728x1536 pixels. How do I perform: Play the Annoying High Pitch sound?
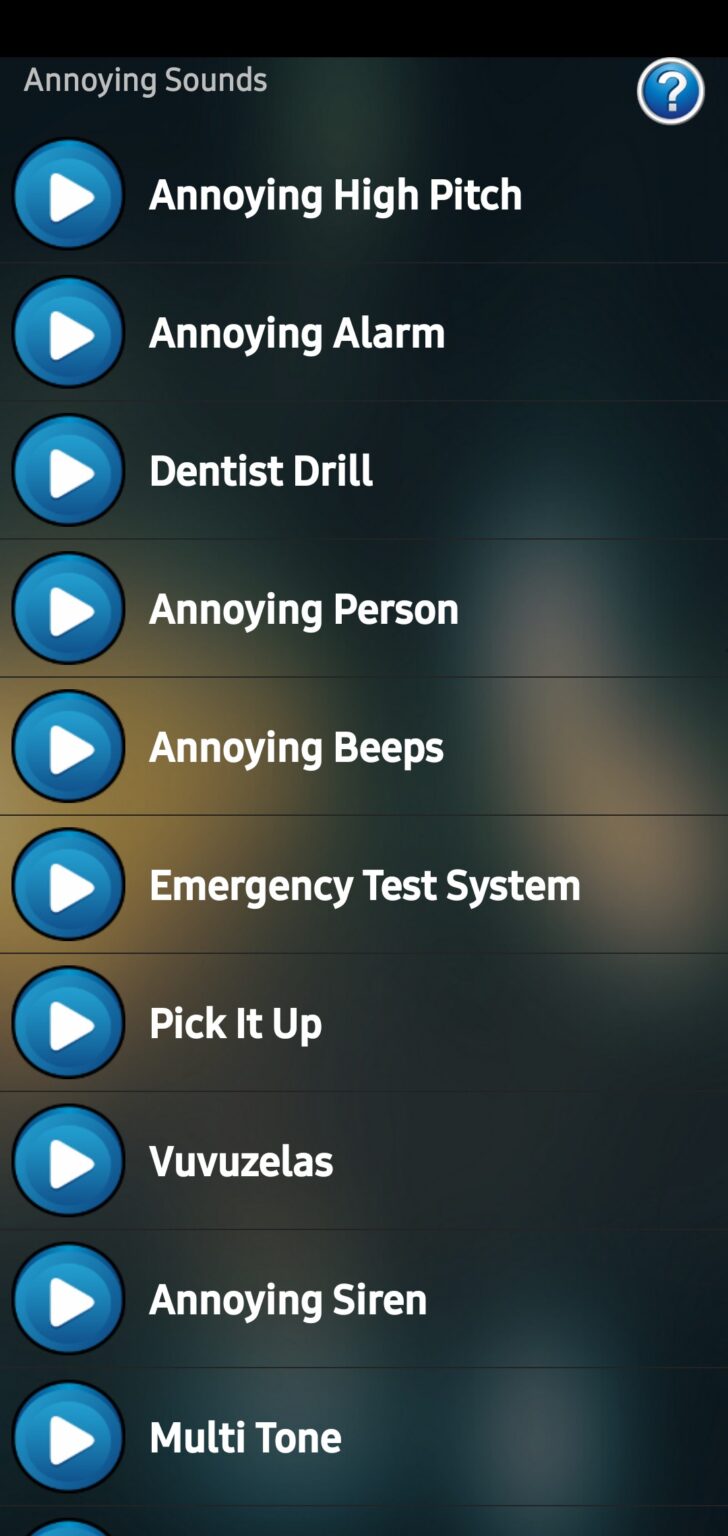(x=68, y=194)
